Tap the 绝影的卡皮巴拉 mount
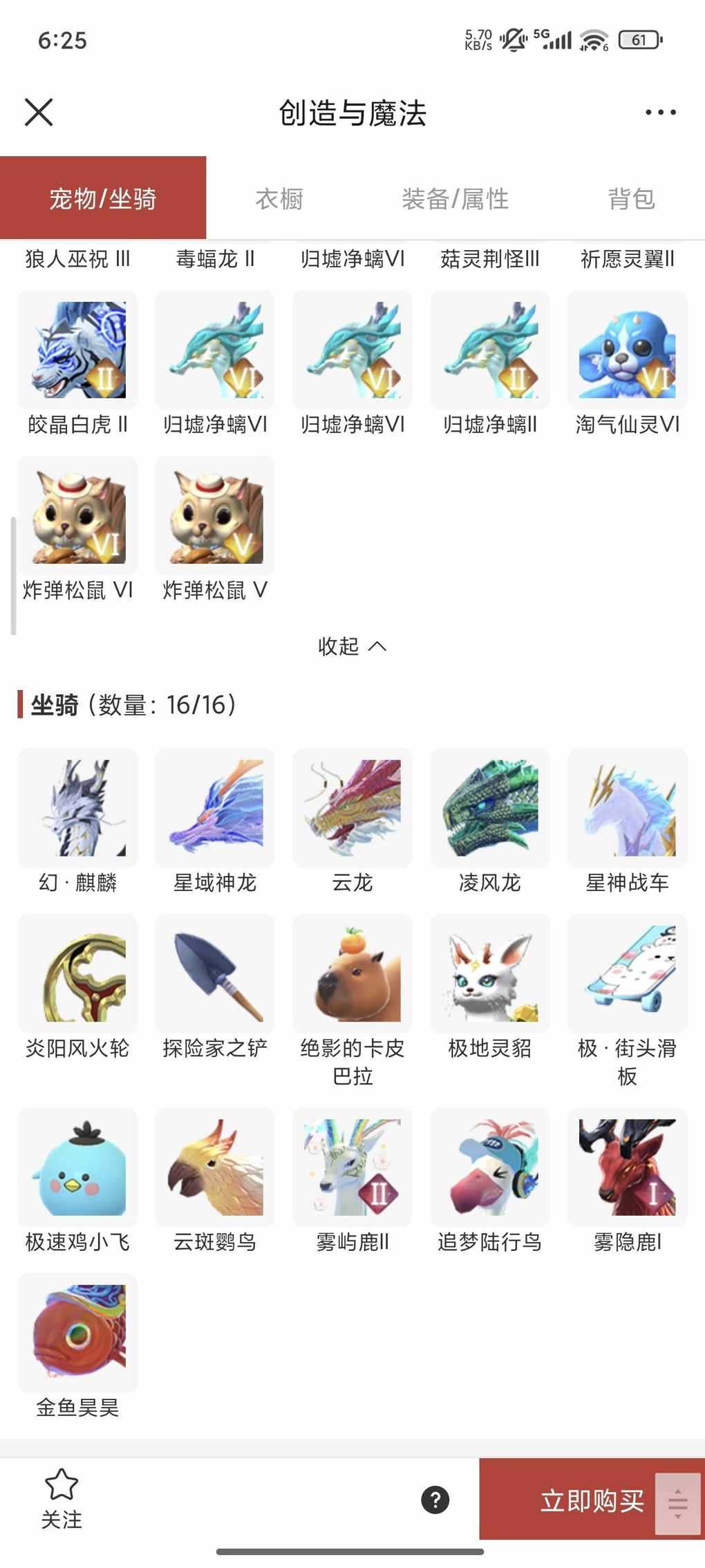Viewport: 705px width, 1568px height. point(352,974)
